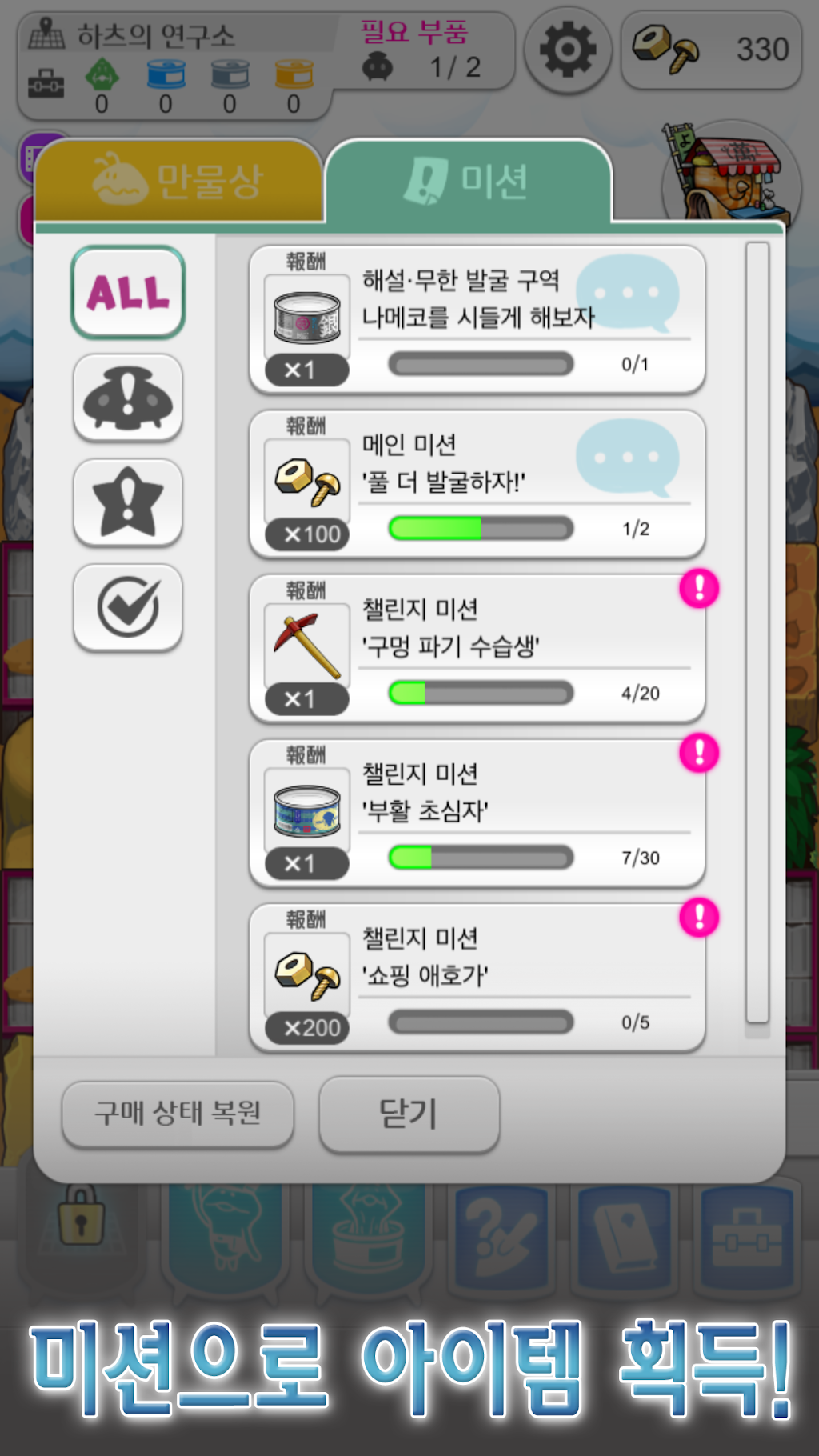Open the '부활 초심자' challenge mission
Viewport: 819px width, 1456px height.
pos(477,814)
